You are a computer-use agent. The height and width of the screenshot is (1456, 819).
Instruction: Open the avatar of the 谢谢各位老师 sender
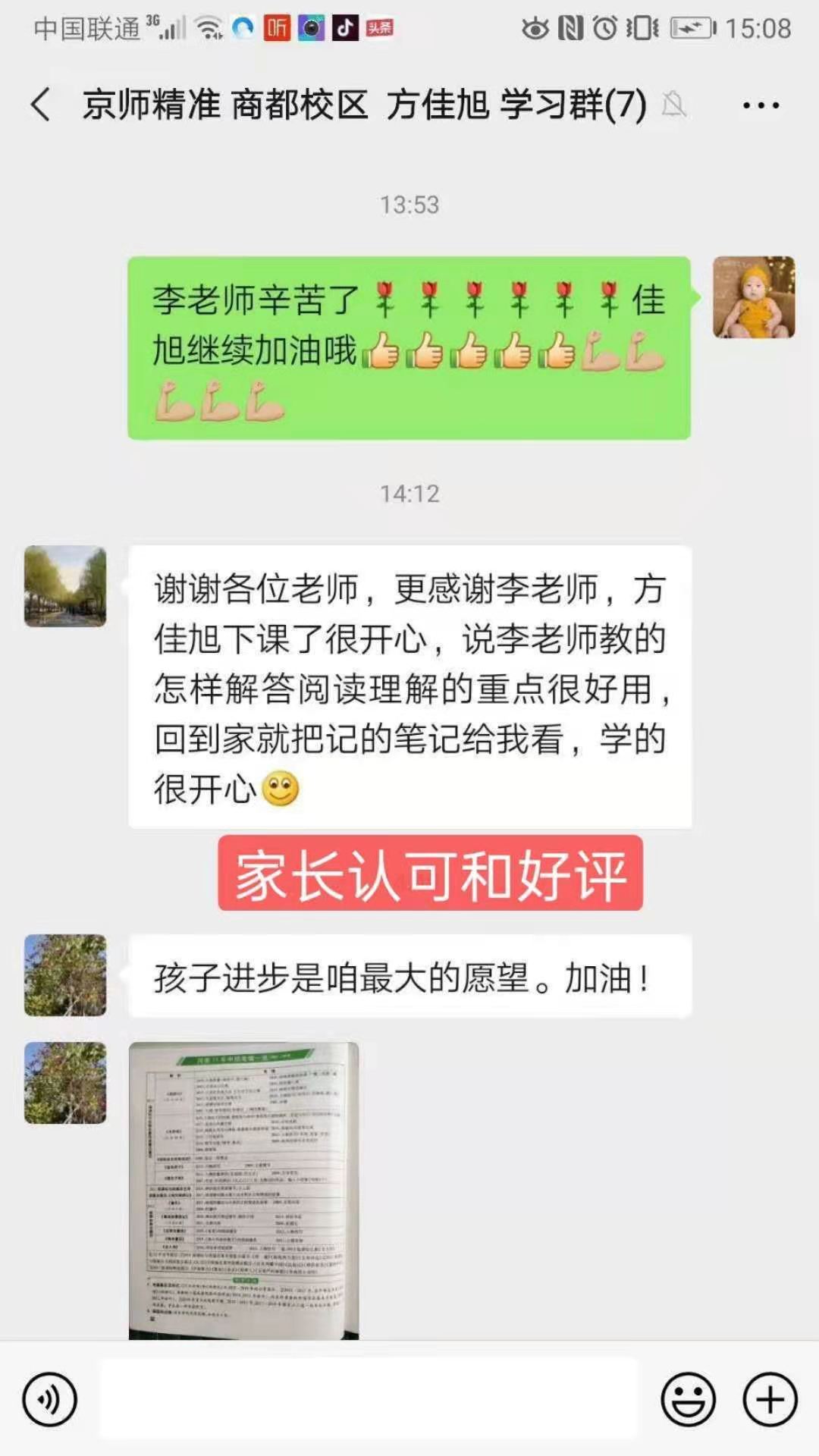click(65, 586)
